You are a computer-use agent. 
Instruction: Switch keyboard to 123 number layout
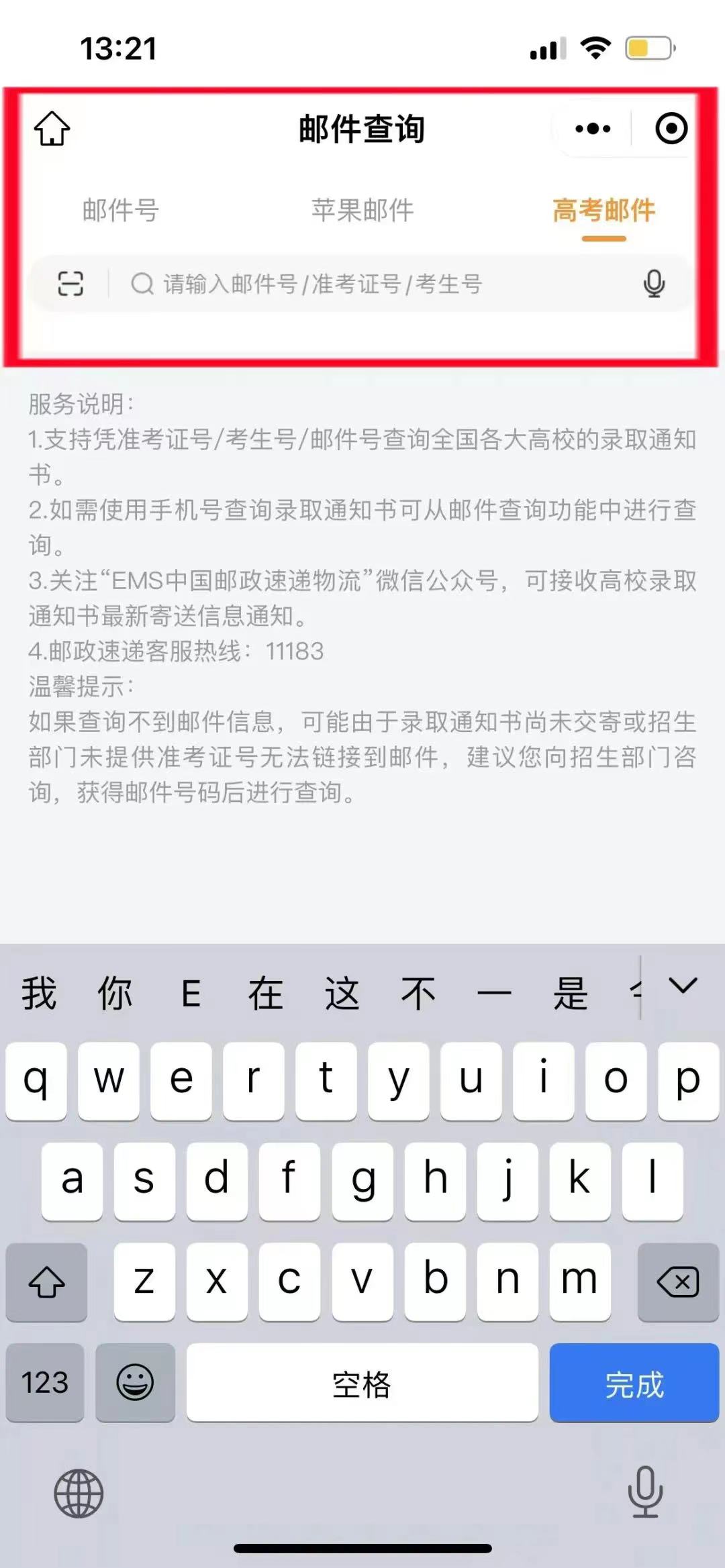45,1383
